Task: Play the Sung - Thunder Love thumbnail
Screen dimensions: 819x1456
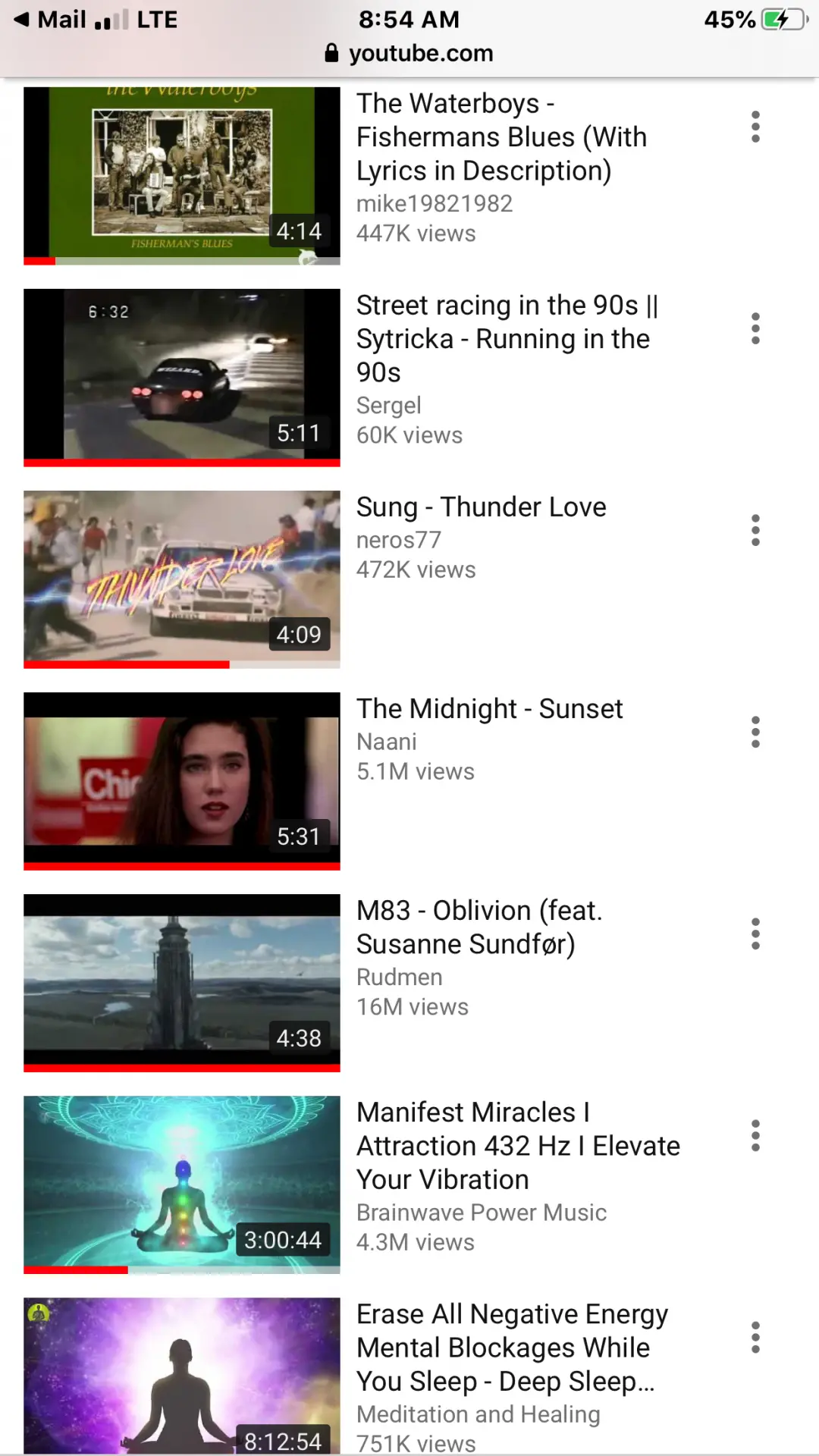Action: click(181, 579)
